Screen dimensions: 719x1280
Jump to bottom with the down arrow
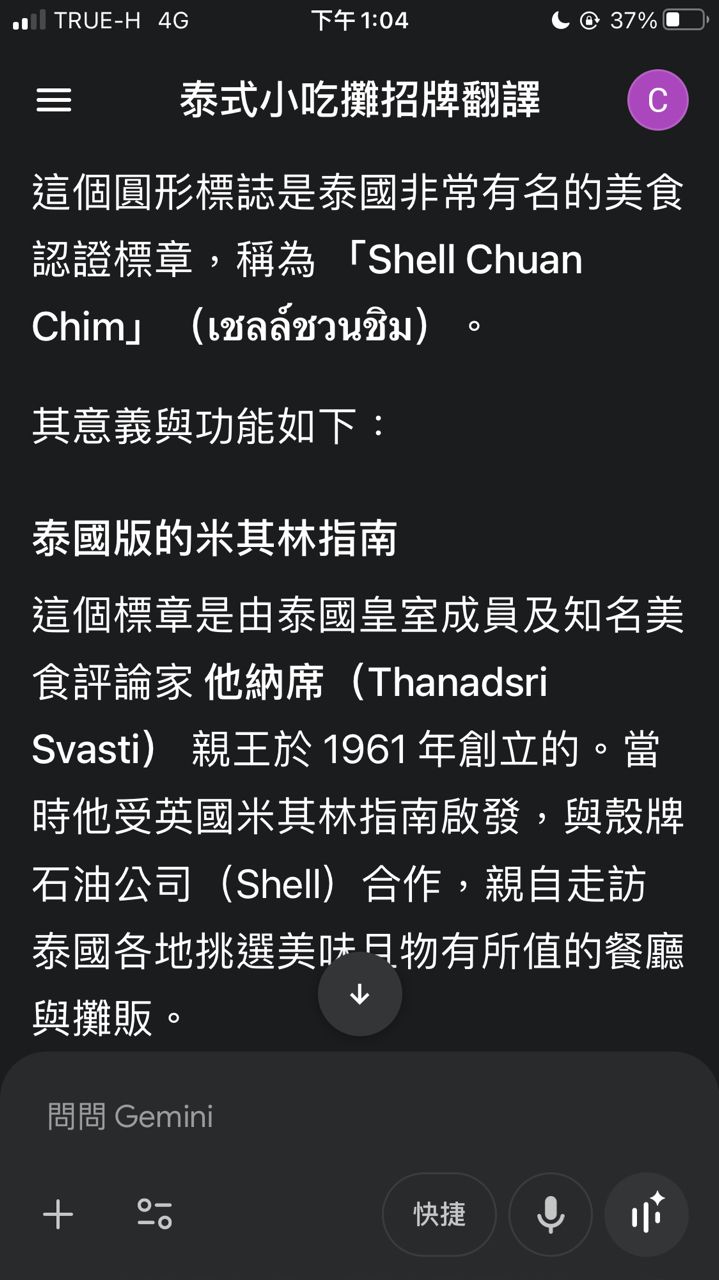click(360, 994)
